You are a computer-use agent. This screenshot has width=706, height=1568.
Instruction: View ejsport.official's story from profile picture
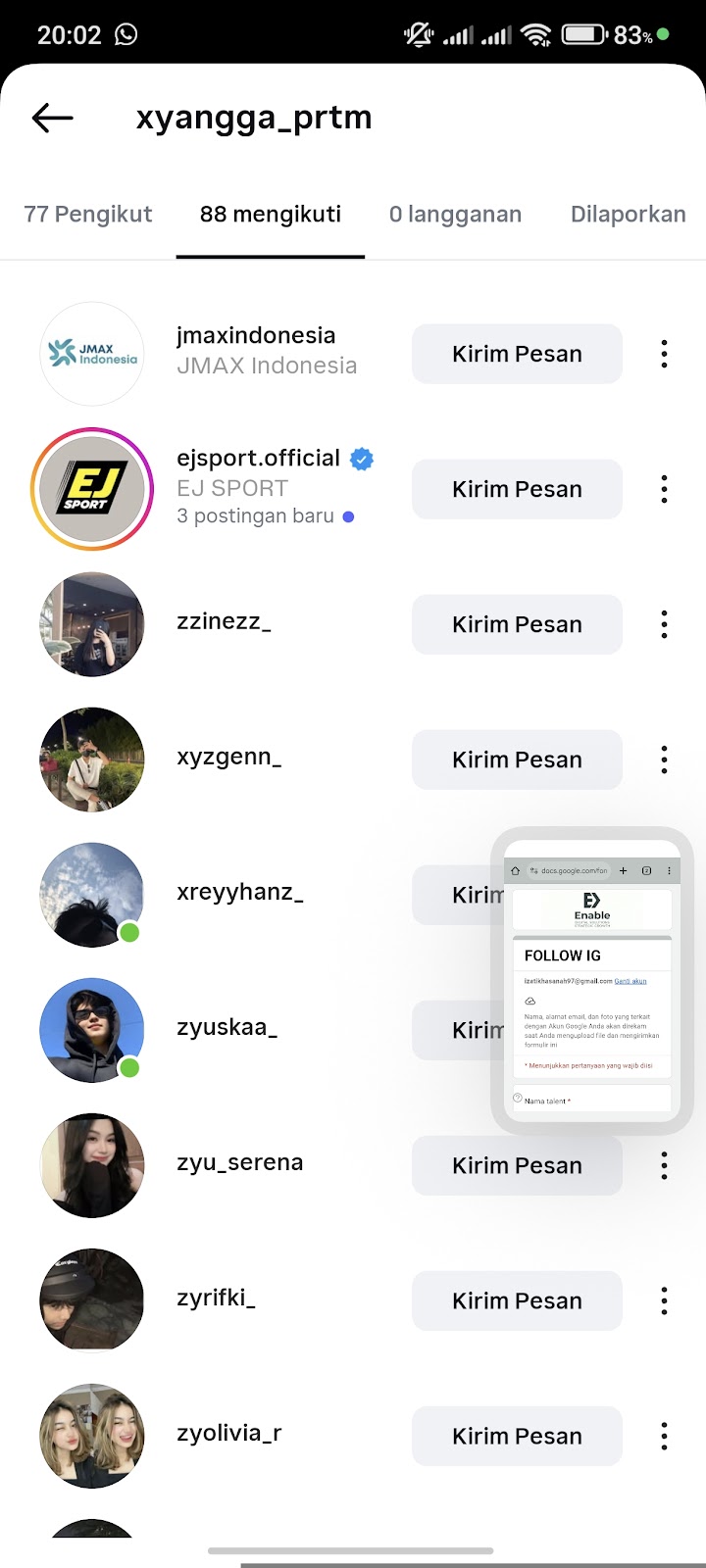92,489
